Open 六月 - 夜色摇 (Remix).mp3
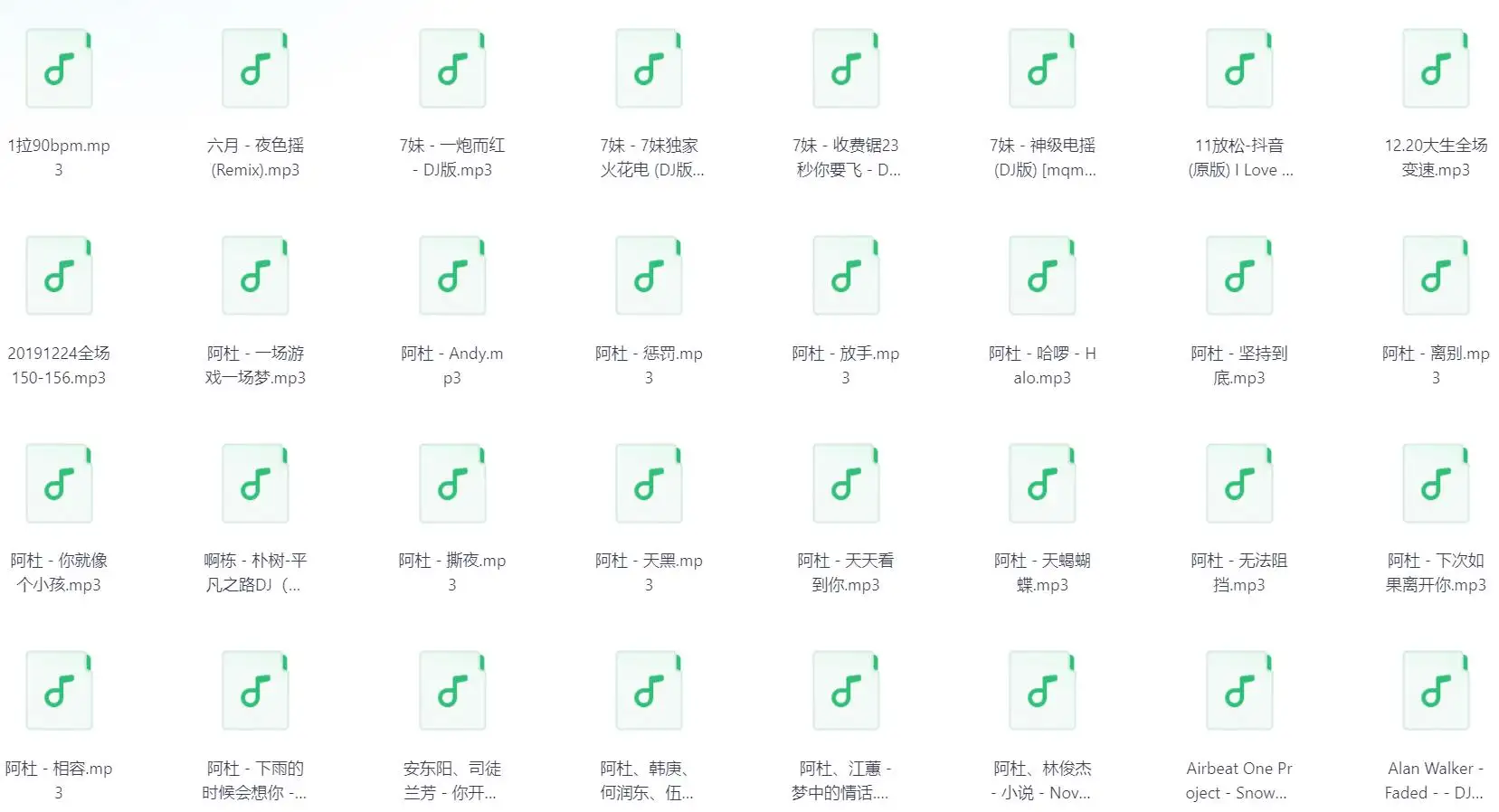Viewport: 1499px width, 812px height. click(255, 70)
